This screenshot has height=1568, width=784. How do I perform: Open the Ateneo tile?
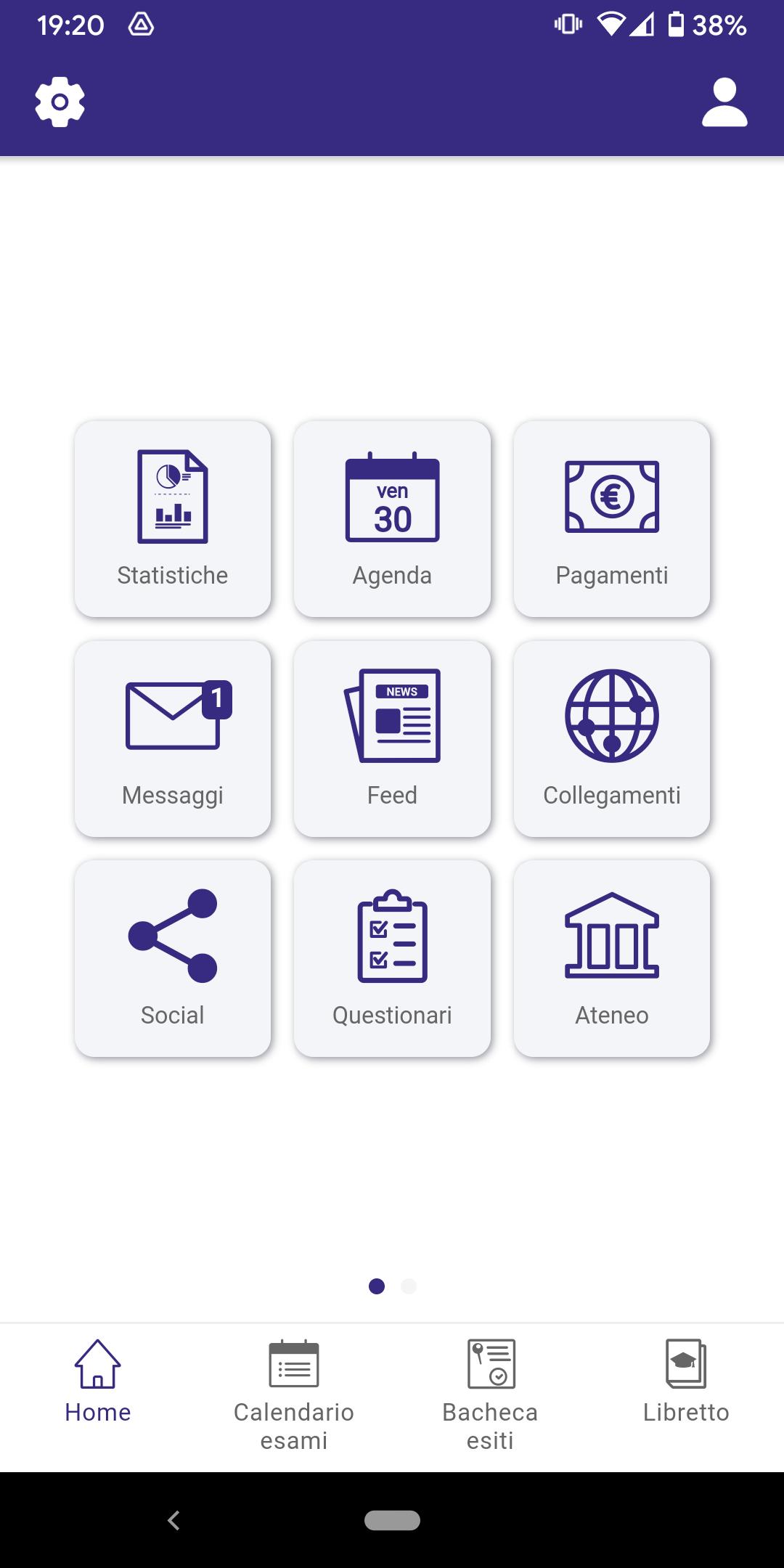[x=611, y=958]
